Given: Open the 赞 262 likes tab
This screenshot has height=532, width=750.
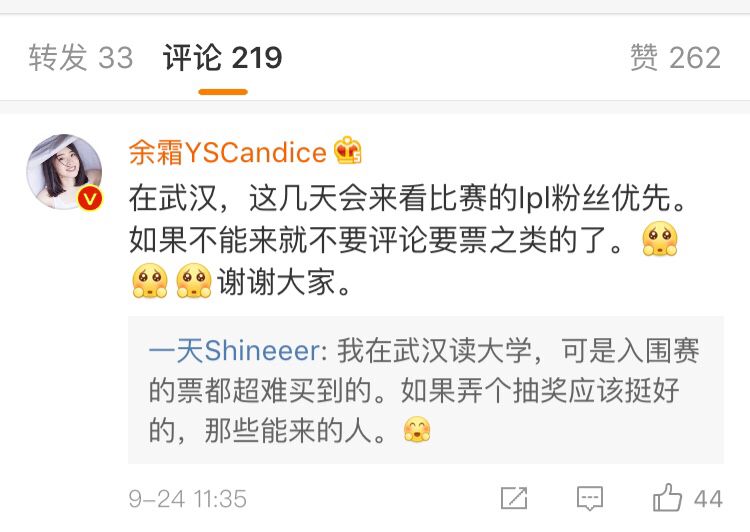Looking at the screenshot, I should point(675,58).
